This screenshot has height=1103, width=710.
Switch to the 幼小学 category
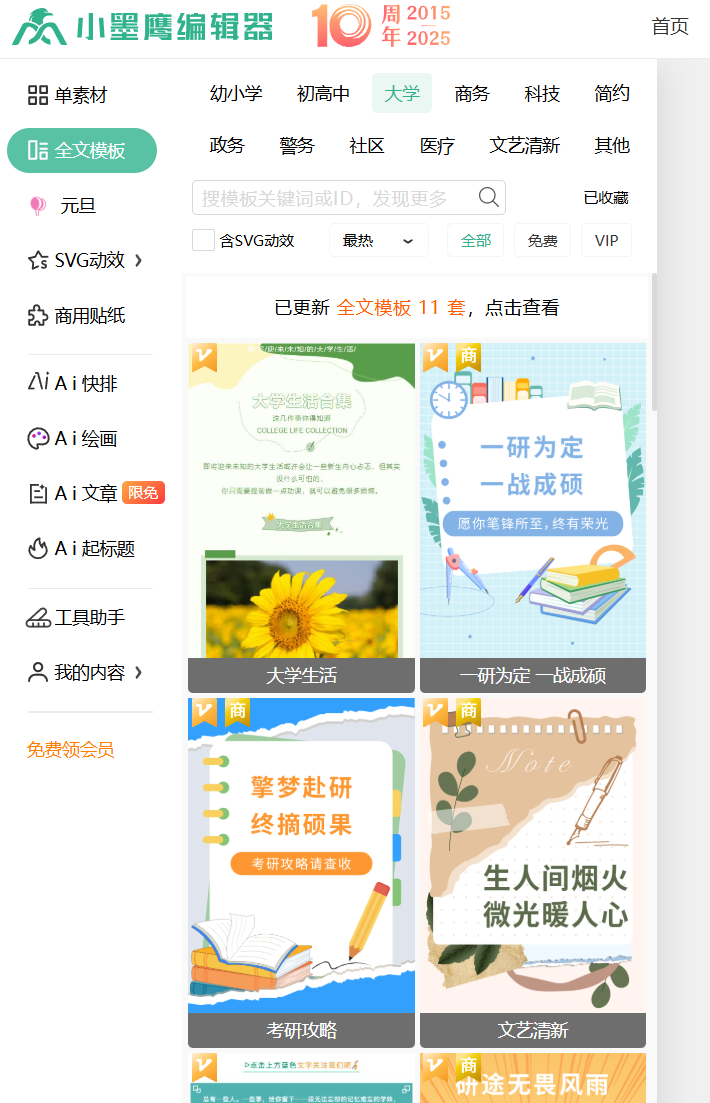click(x=236, y=93)
